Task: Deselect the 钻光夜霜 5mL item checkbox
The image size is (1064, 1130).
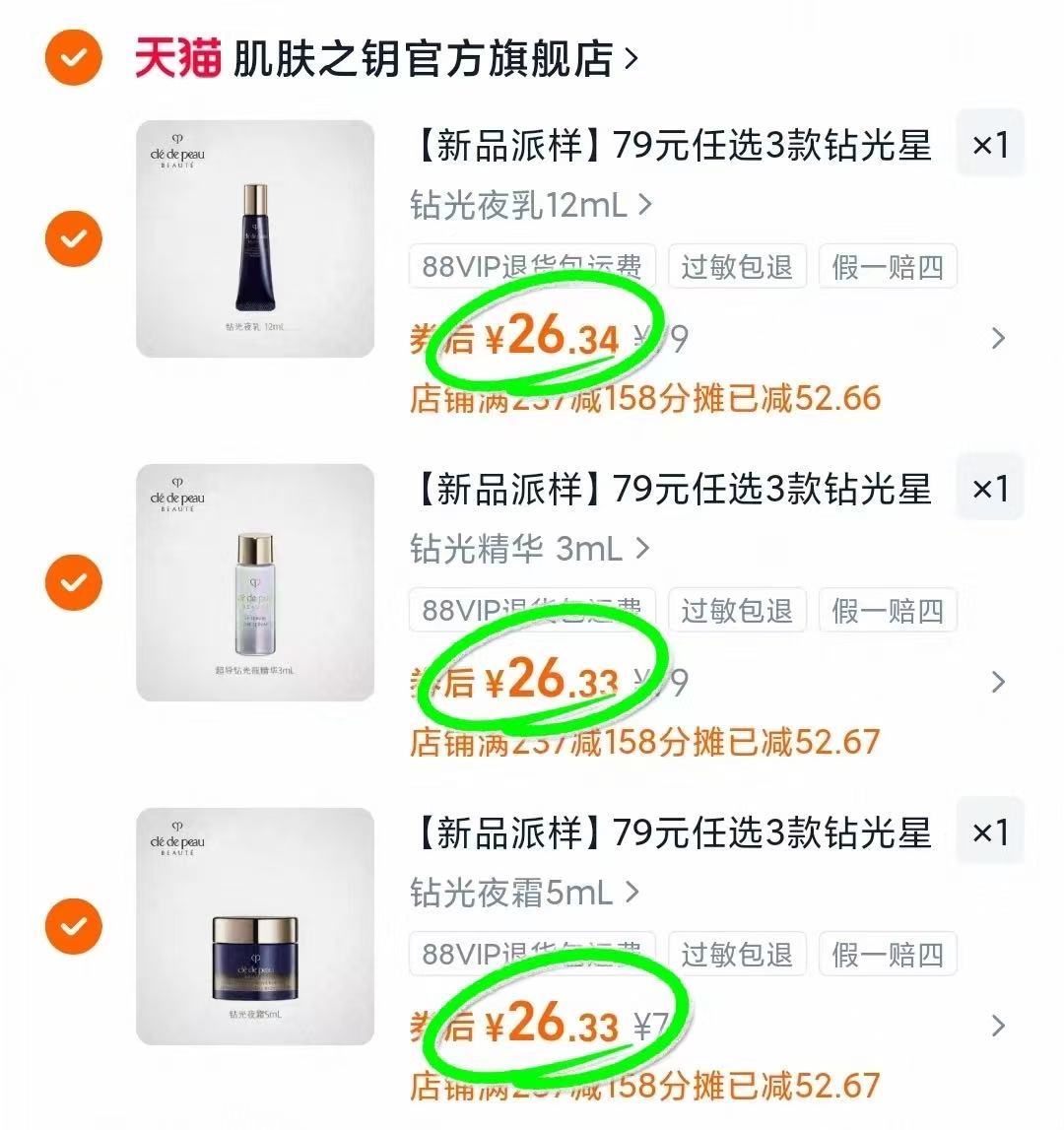Action: 73,926
